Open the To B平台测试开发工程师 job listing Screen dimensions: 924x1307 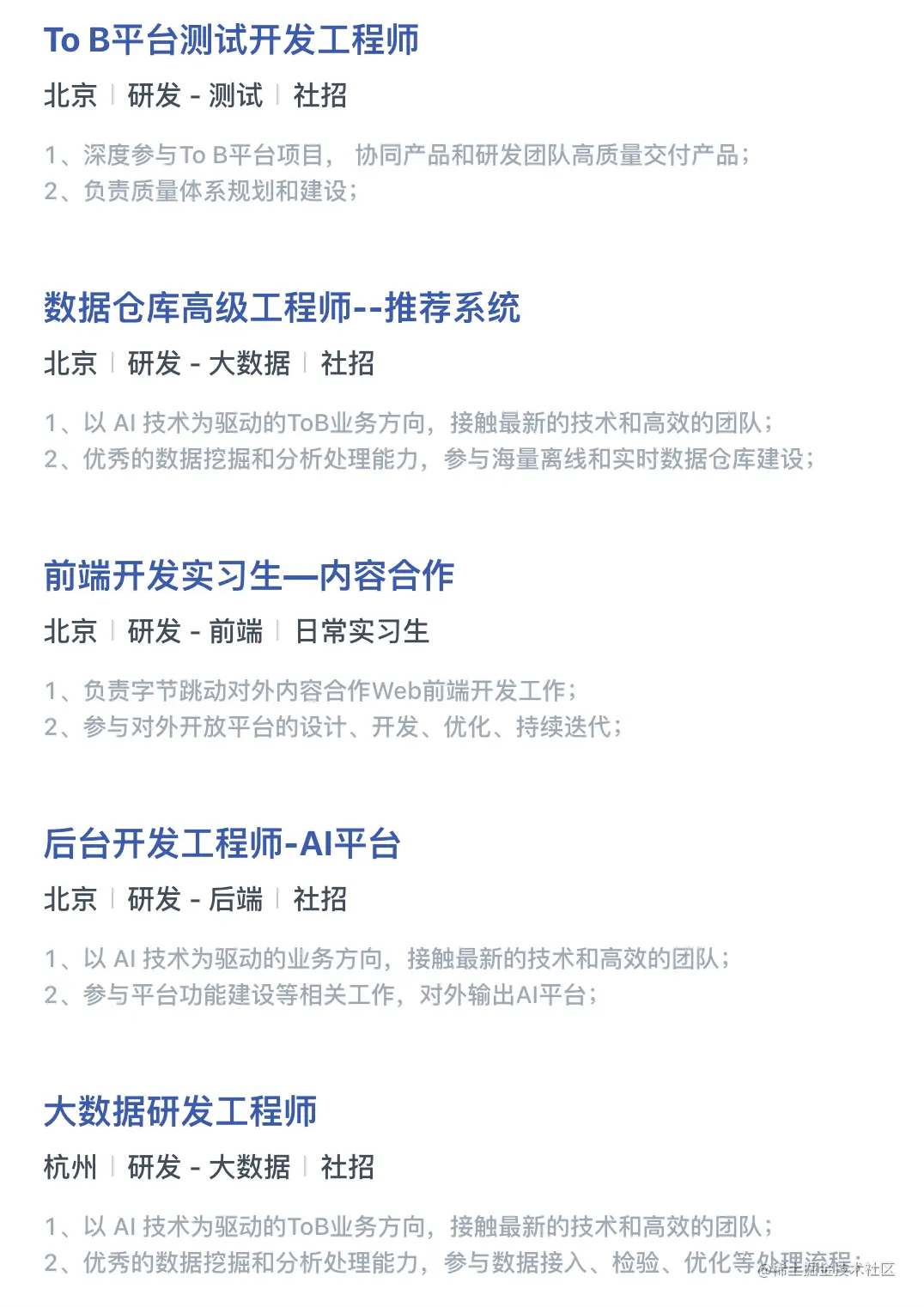click(231, 40)
